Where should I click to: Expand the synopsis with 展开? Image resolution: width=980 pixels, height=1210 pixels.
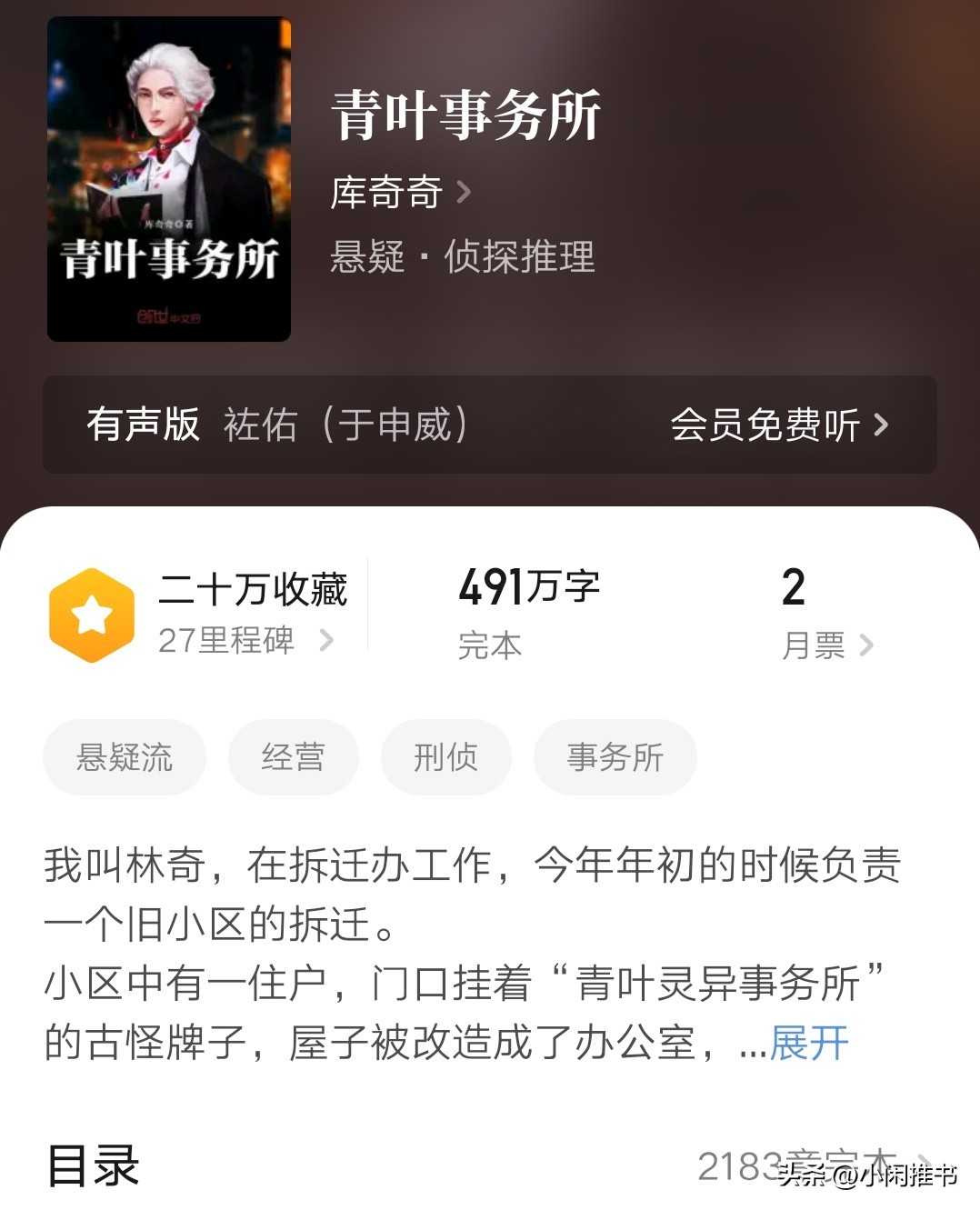click(808, 1043)
